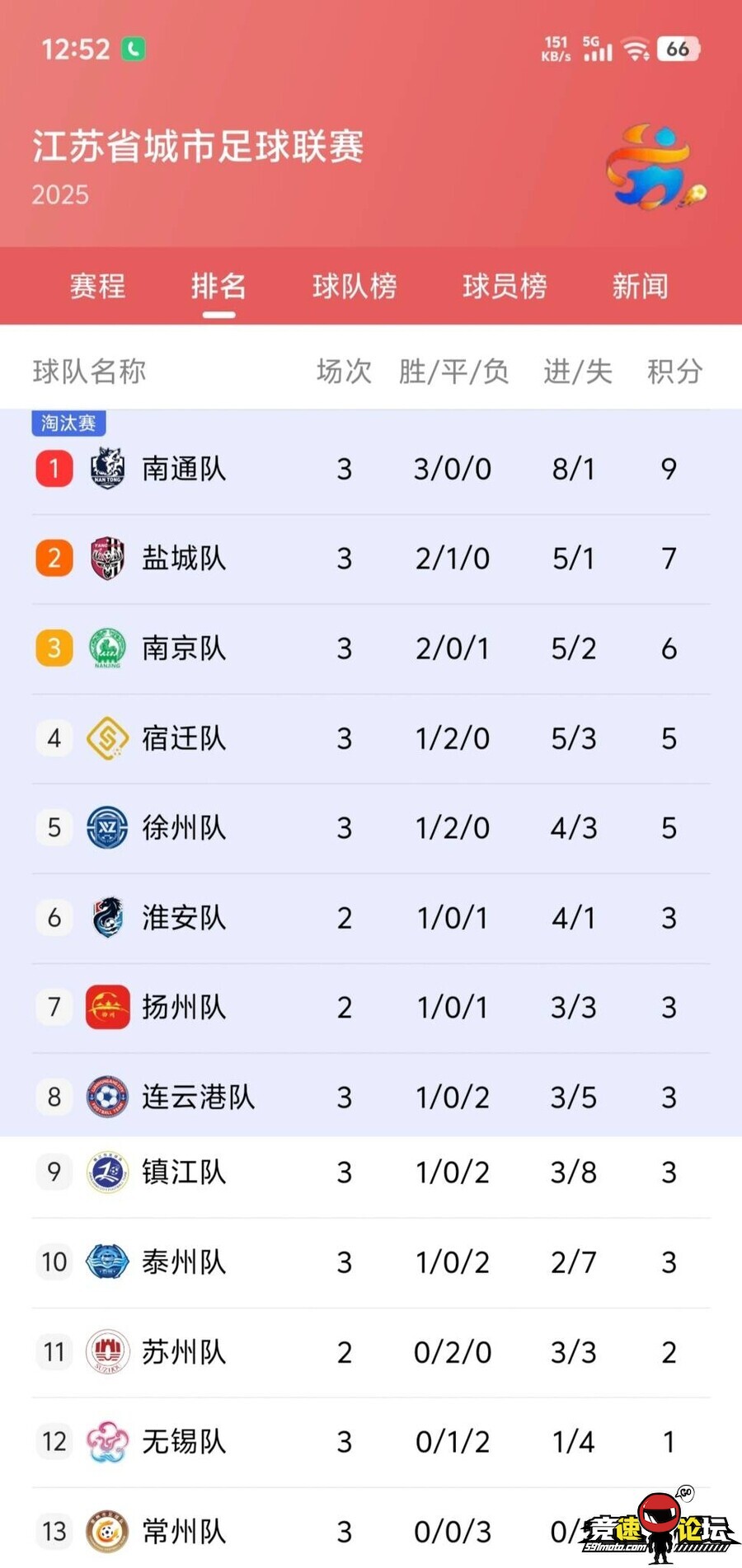Open the 球队榜 tab
Image resolution: width=742 pixels, height=1568 pixels.
tap(355, 286)
